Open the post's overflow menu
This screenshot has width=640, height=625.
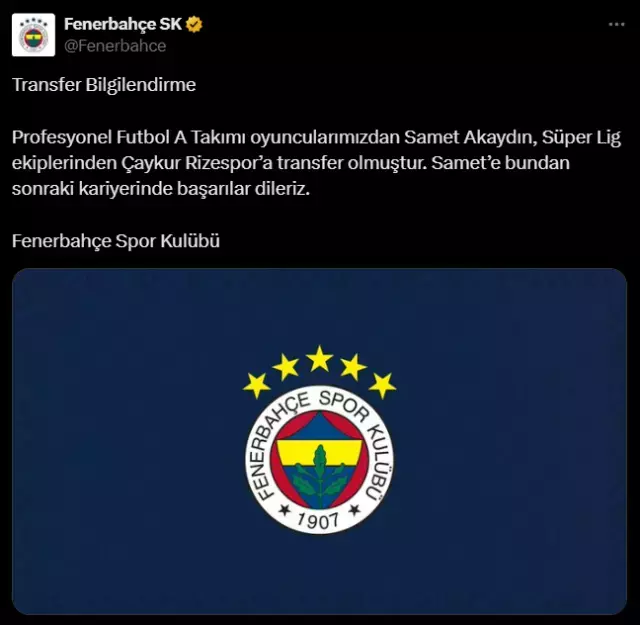617,24
